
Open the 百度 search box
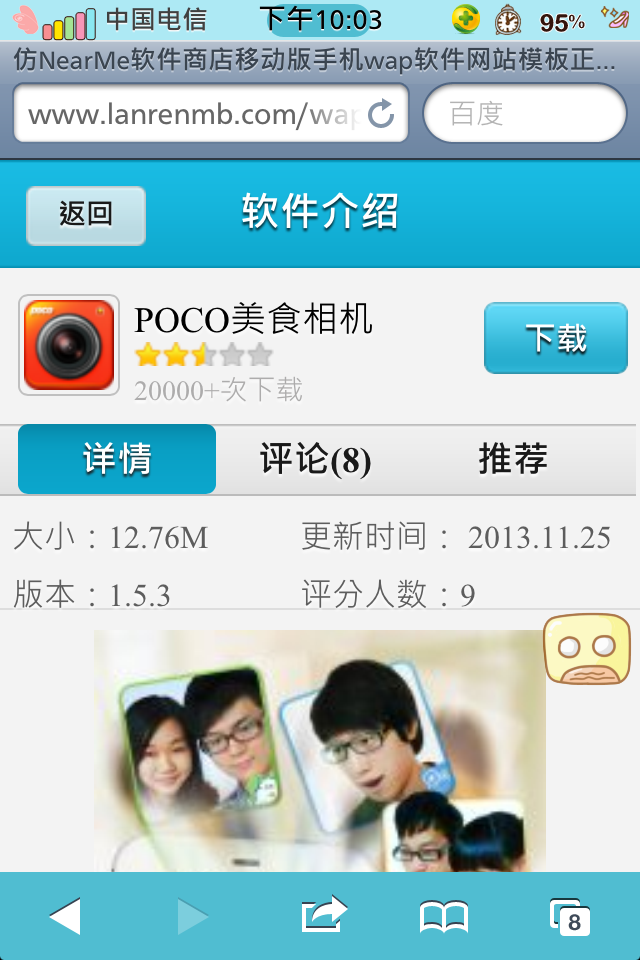point(525,114)
